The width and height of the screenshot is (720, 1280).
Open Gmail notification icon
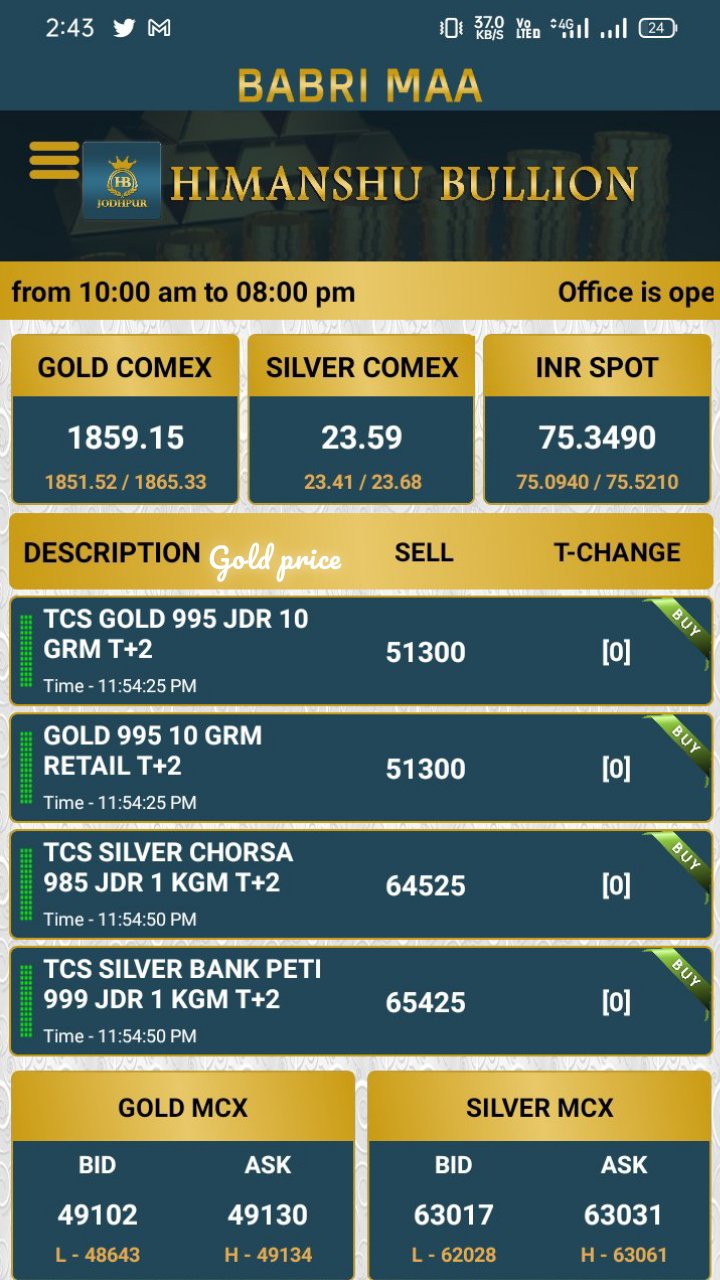[x=157, y=28]
